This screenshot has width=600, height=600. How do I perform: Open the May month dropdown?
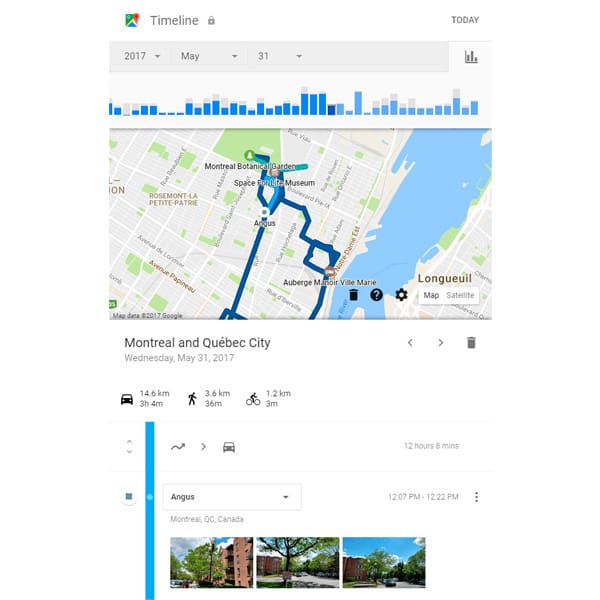click(x=208, y=57)
